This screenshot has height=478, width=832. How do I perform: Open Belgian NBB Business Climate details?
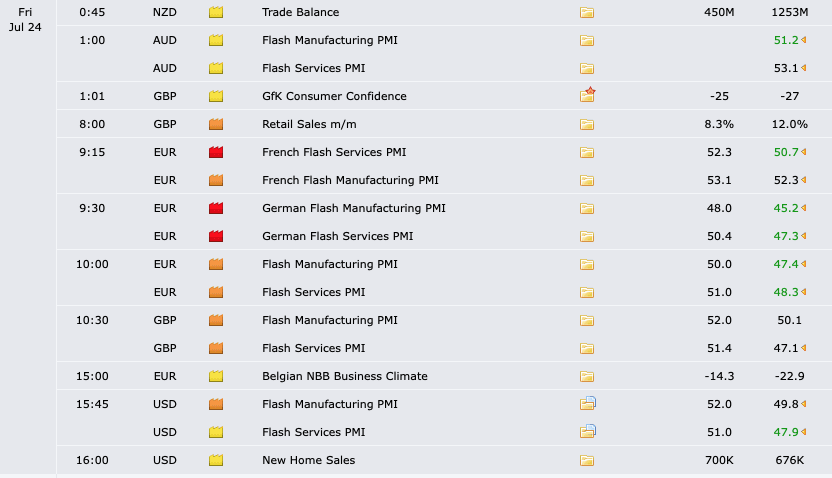click(586, 377)
